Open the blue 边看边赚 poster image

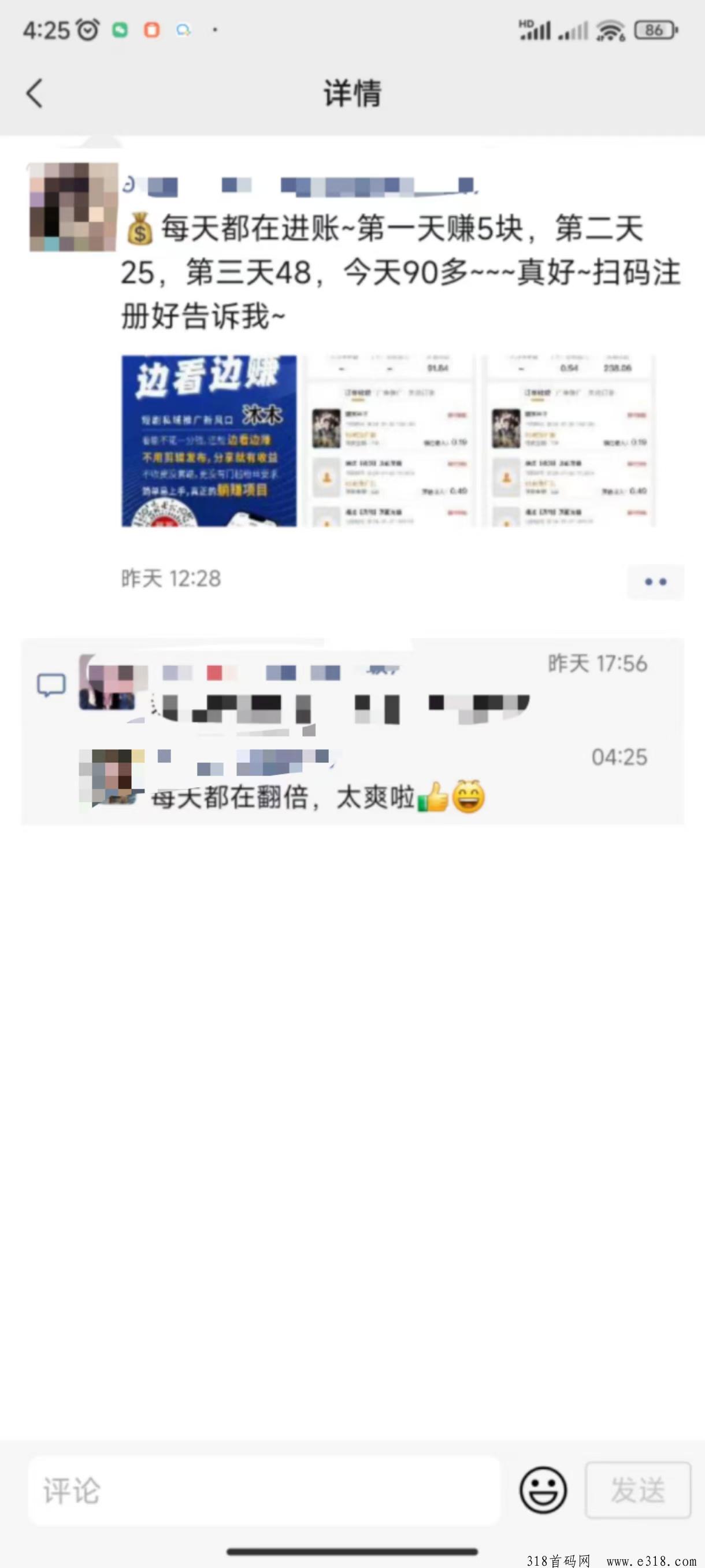coord(209,442)
